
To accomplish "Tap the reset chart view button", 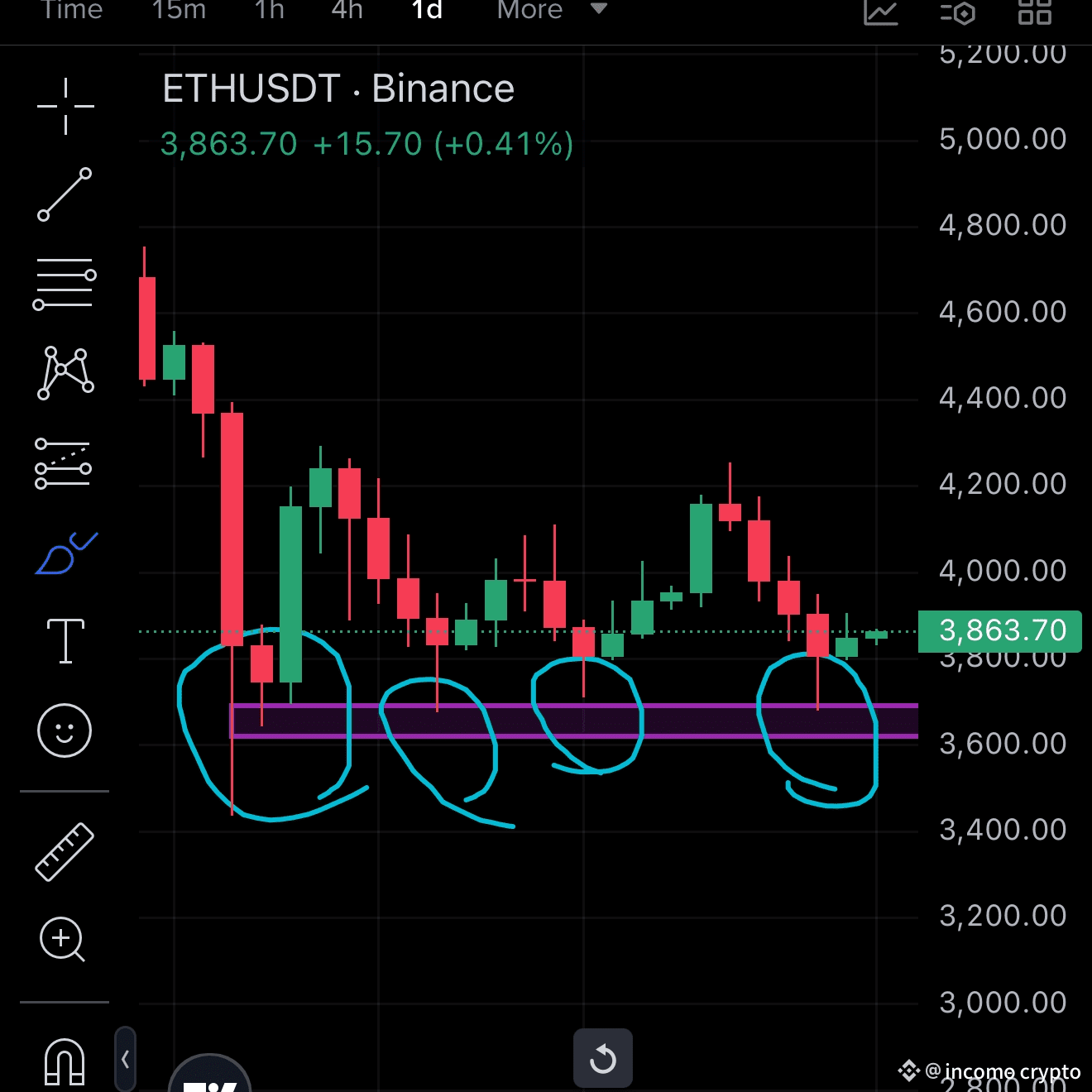I will [603, 1058].
